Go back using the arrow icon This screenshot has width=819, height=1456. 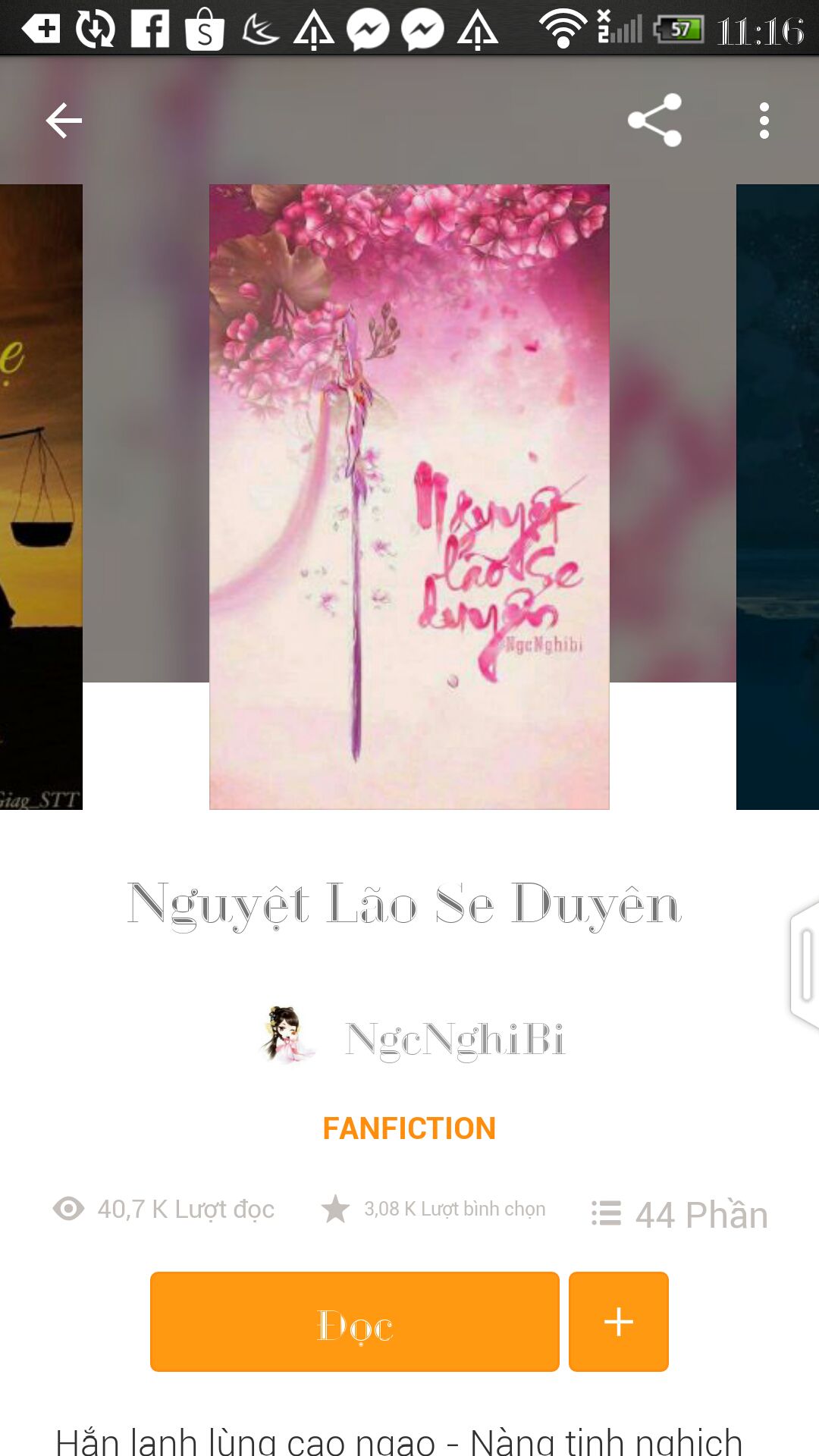pyautogui.click(x=64, y=121)
